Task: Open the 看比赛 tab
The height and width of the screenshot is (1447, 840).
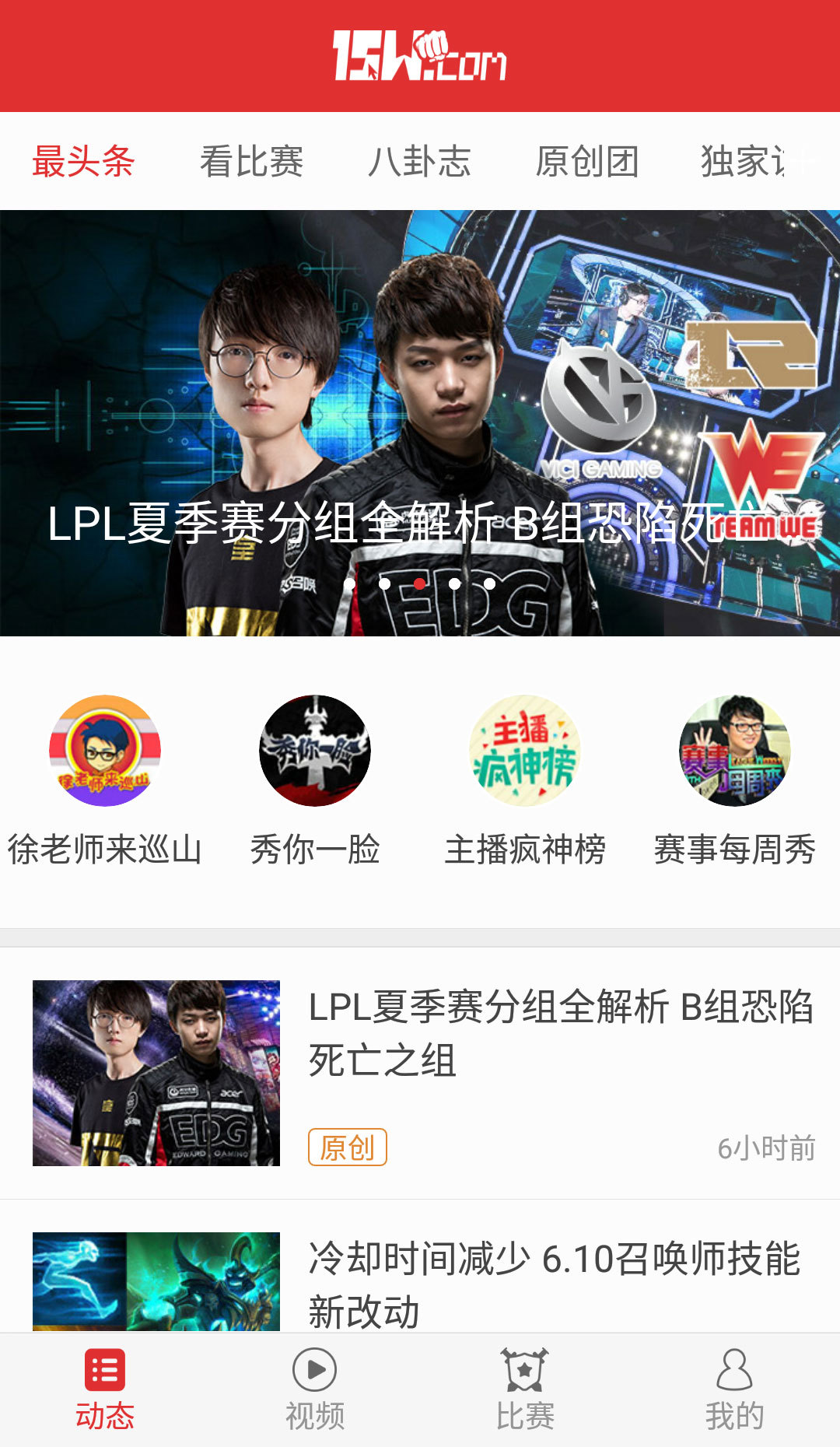Action: coord(251,162)
